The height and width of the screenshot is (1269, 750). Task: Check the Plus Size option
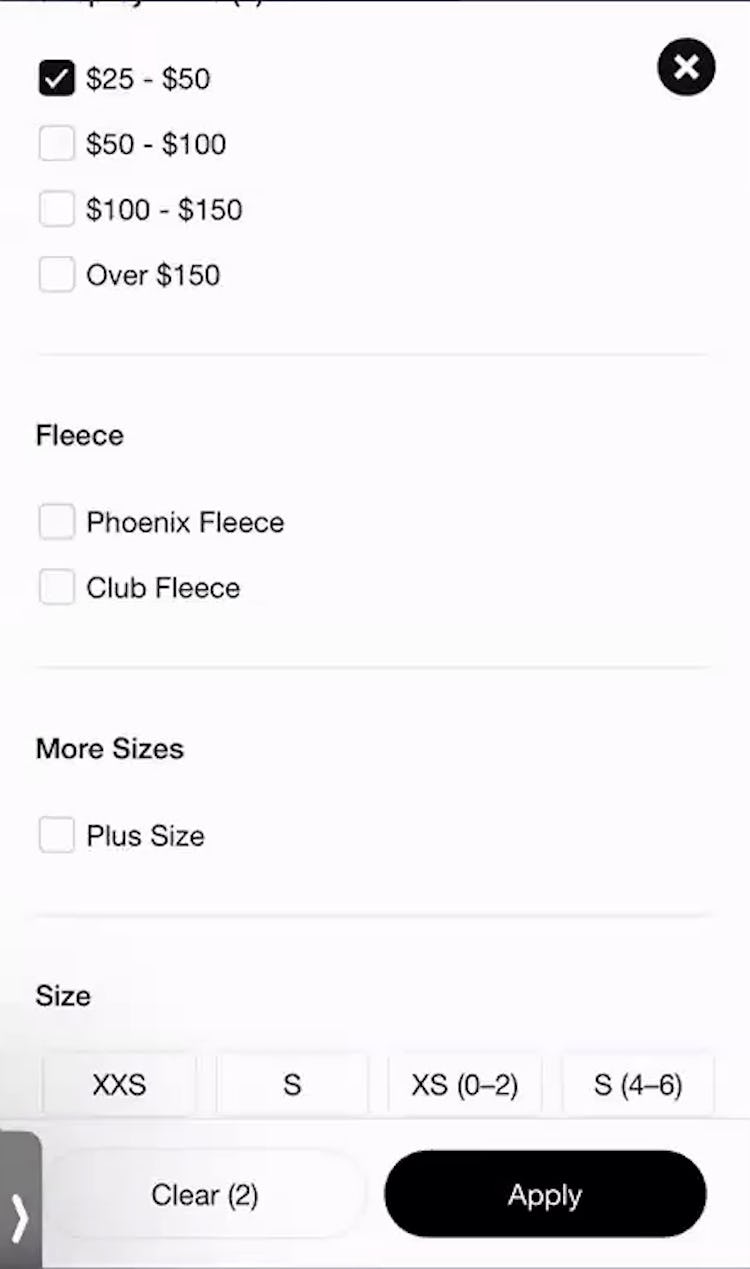(57, 835)
